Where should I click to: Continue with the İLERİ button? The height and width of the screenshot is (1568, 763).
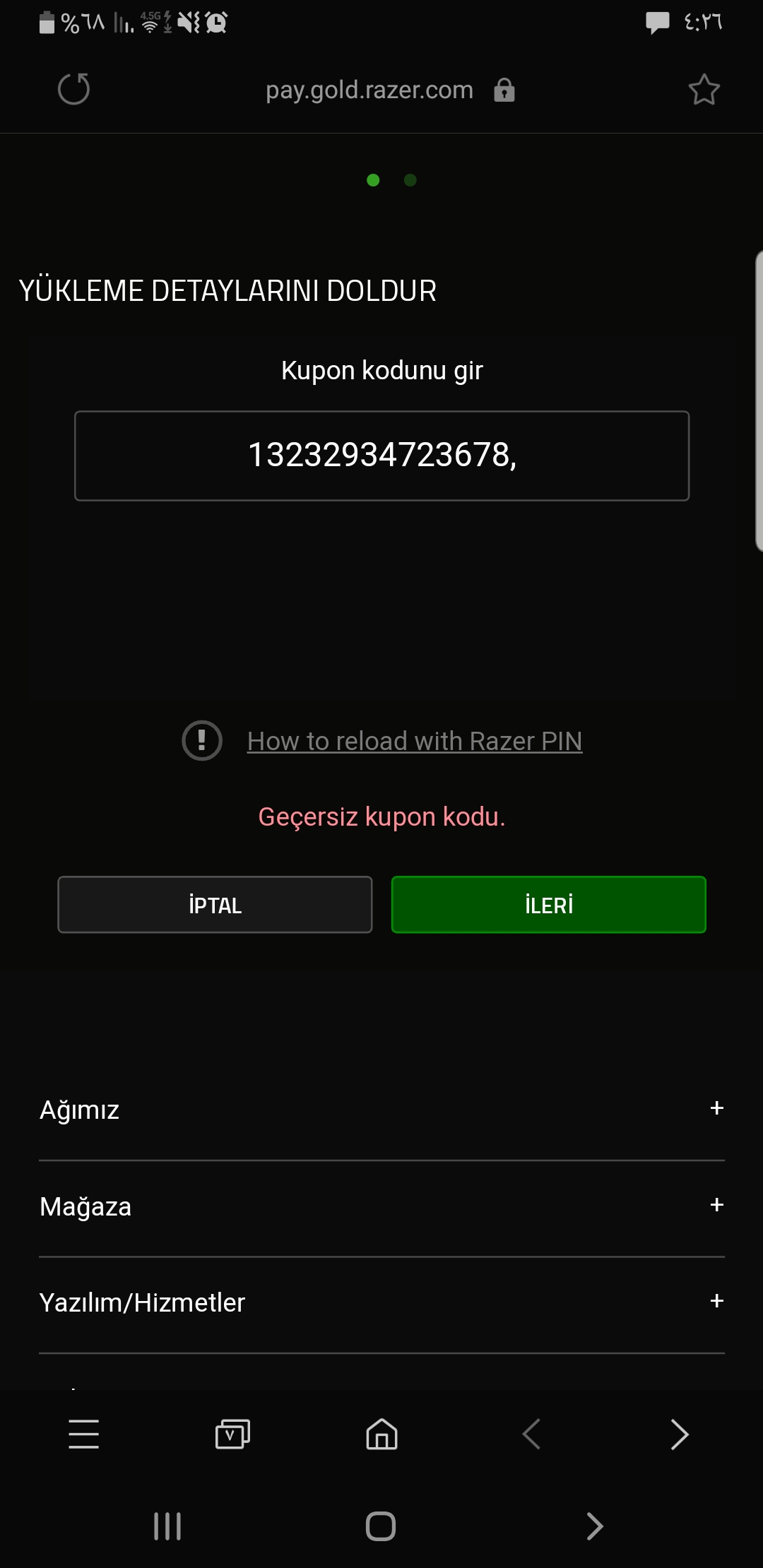click(548, 905)
